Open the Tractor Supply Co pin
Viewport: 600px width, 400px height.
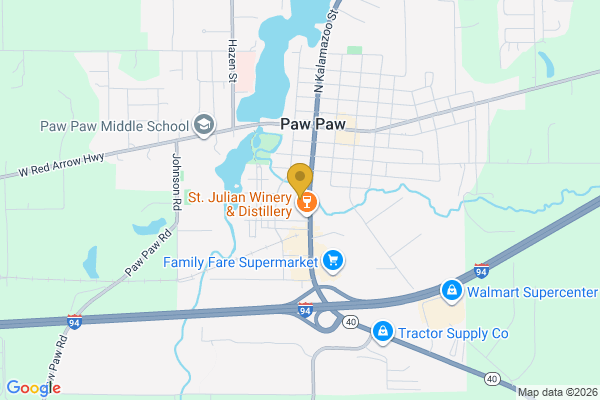[381, 330]
